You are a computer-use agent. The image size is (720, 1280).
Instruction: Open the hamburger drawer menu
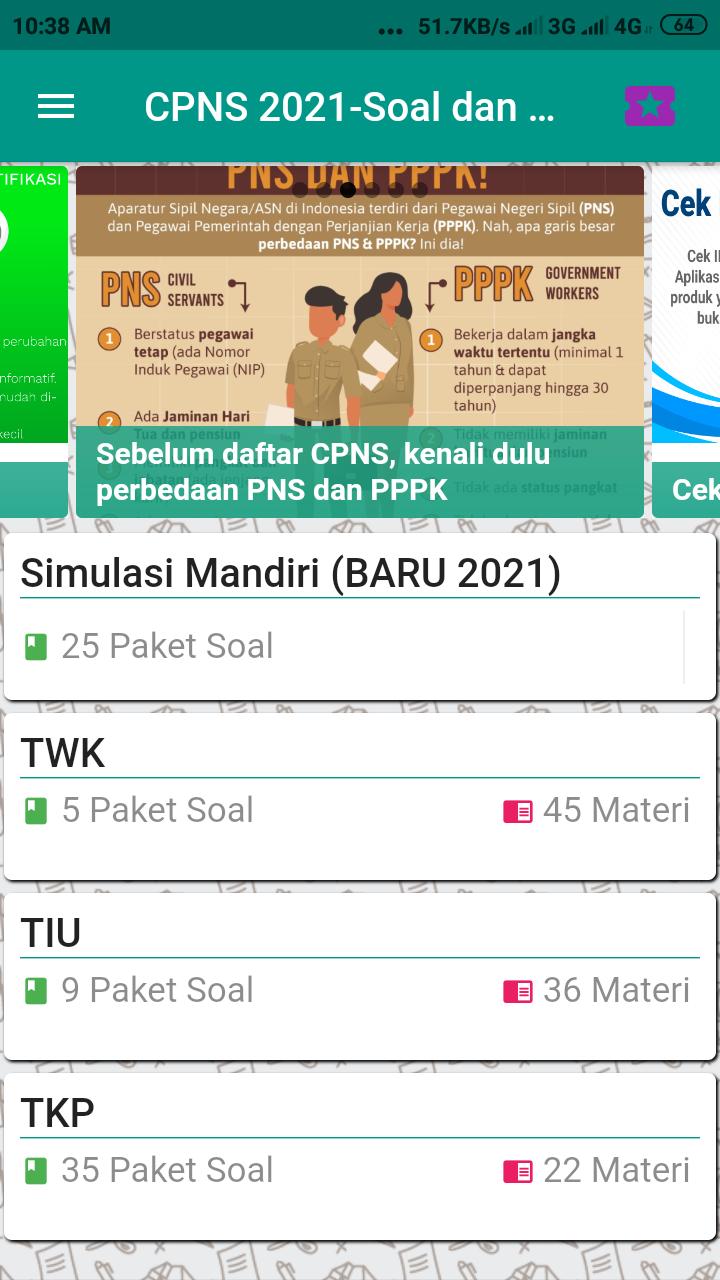pos(56,107)
